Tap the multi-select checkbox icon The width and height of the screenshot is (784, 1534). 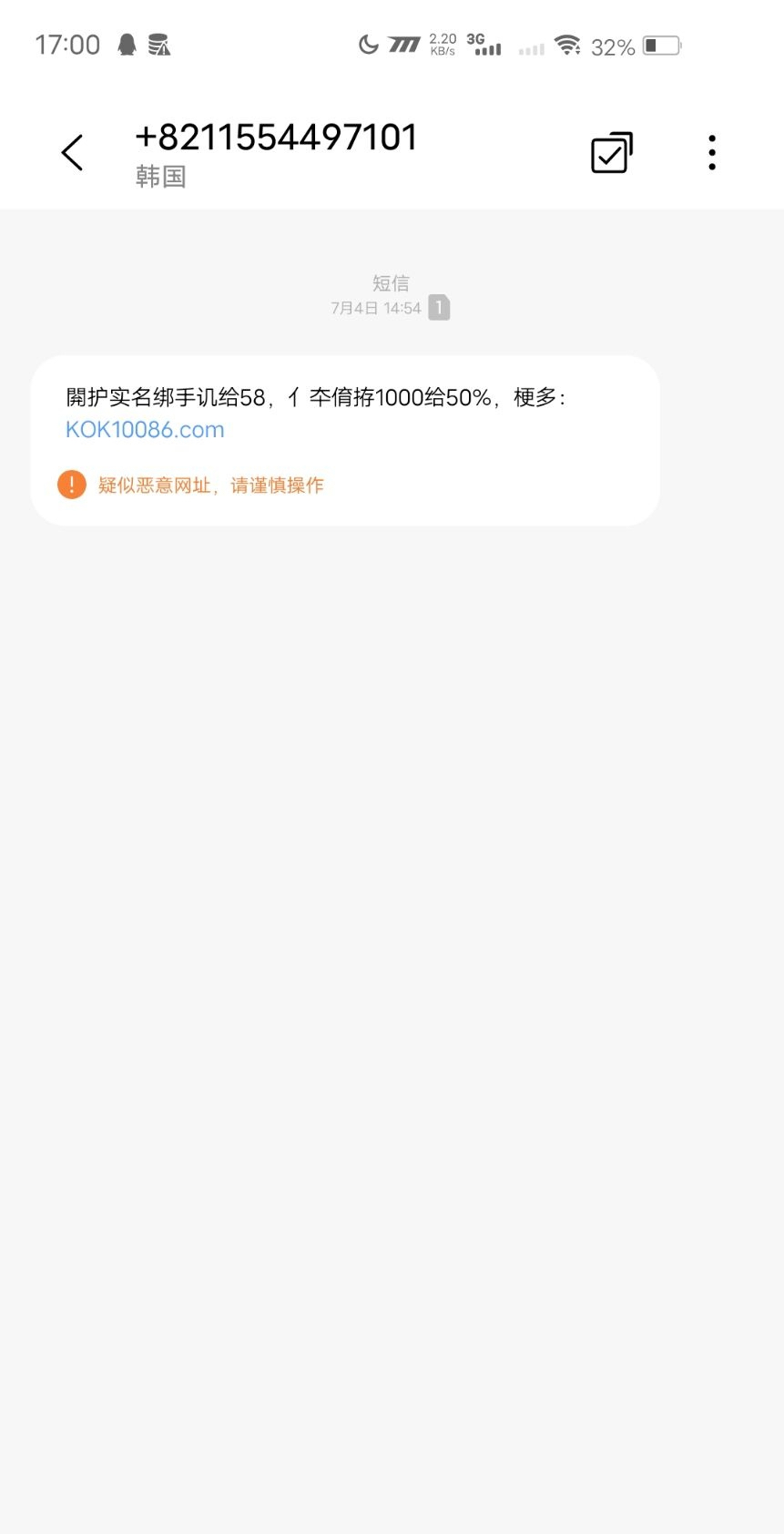(611, 152)
